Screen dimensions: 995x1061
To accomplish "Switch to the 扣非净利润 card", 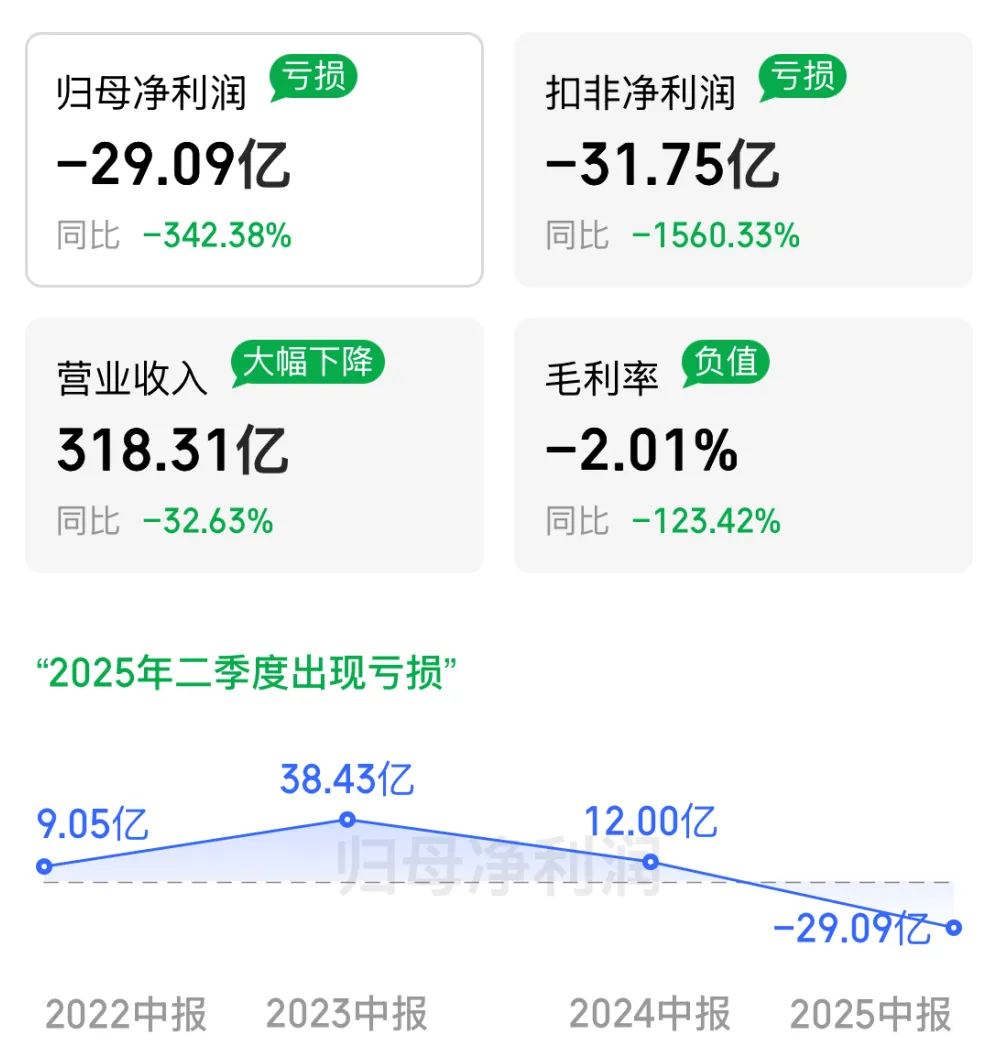I will pos(742,160).
